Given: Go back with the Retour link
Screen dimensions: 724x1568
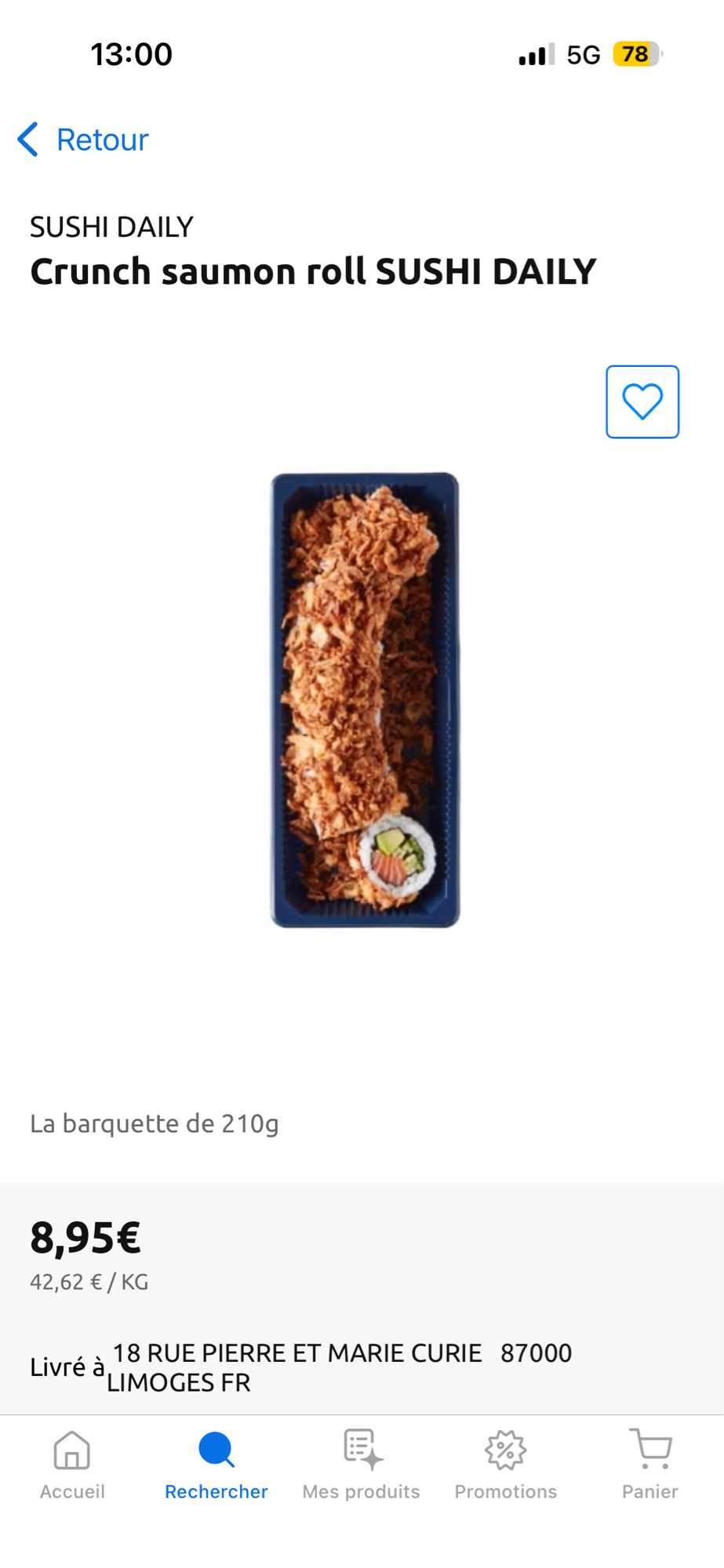Looking at the screenshot, I should click(101, 139).
